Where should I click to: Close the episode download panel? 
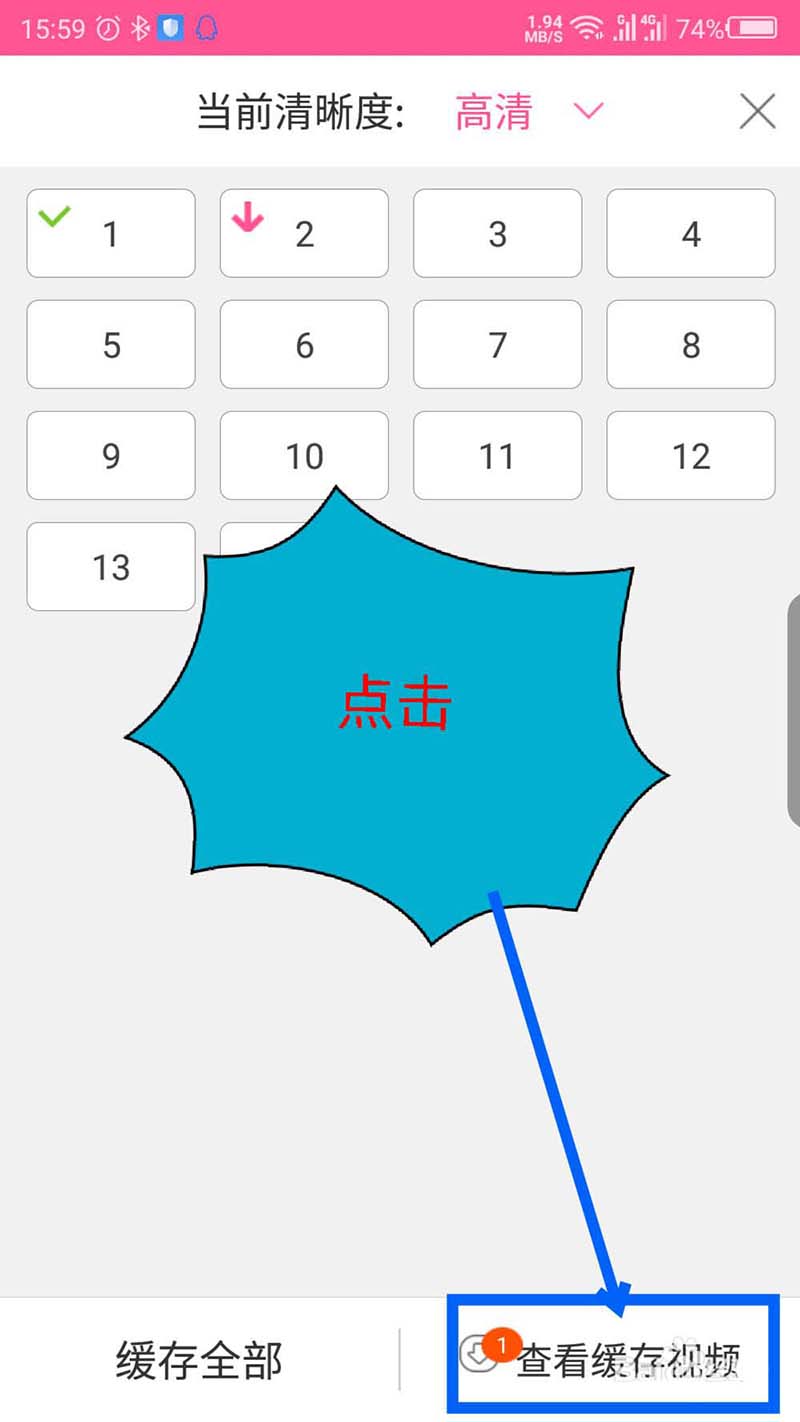click(x=757, y=112)
